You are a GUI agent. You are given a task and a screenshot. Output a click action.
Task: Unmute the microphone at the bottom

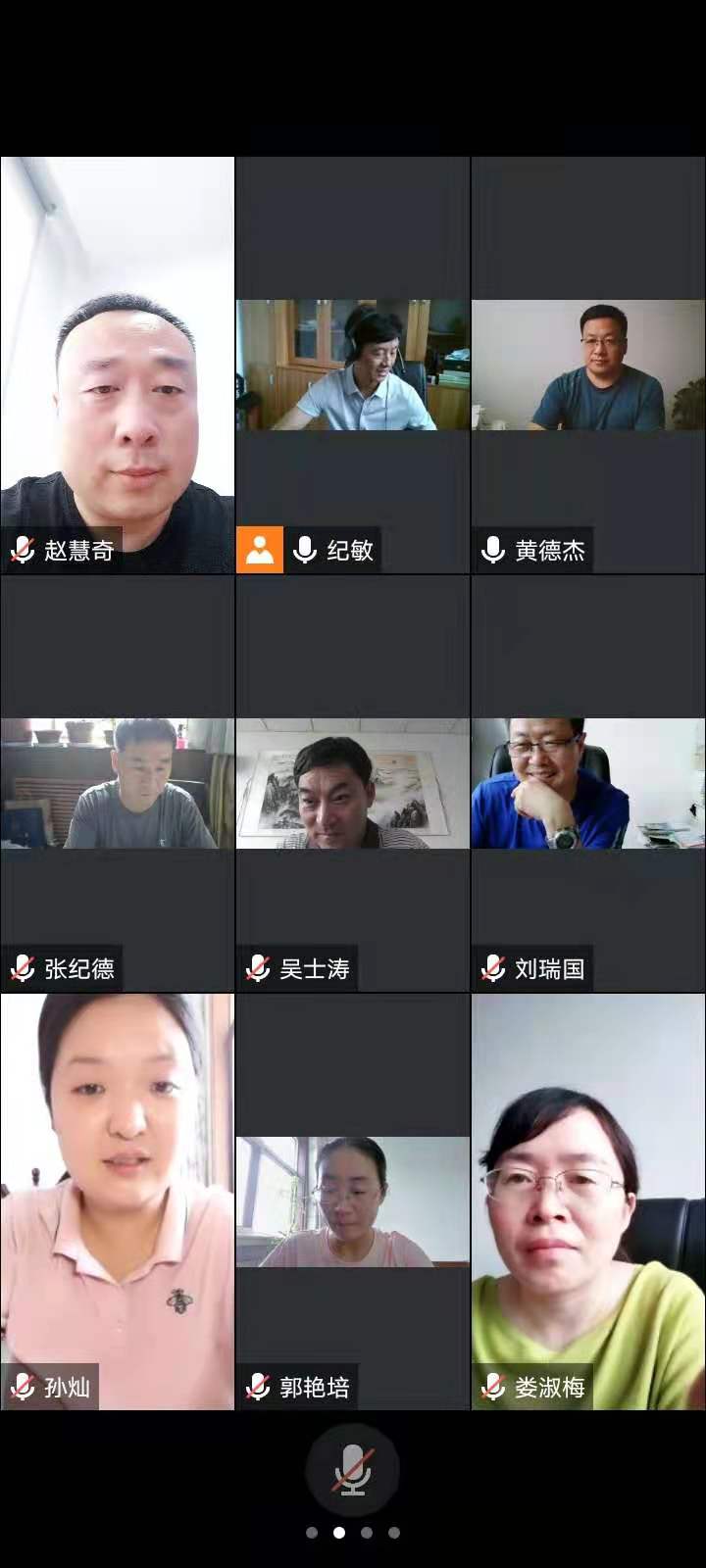(x=352, y=1469)
